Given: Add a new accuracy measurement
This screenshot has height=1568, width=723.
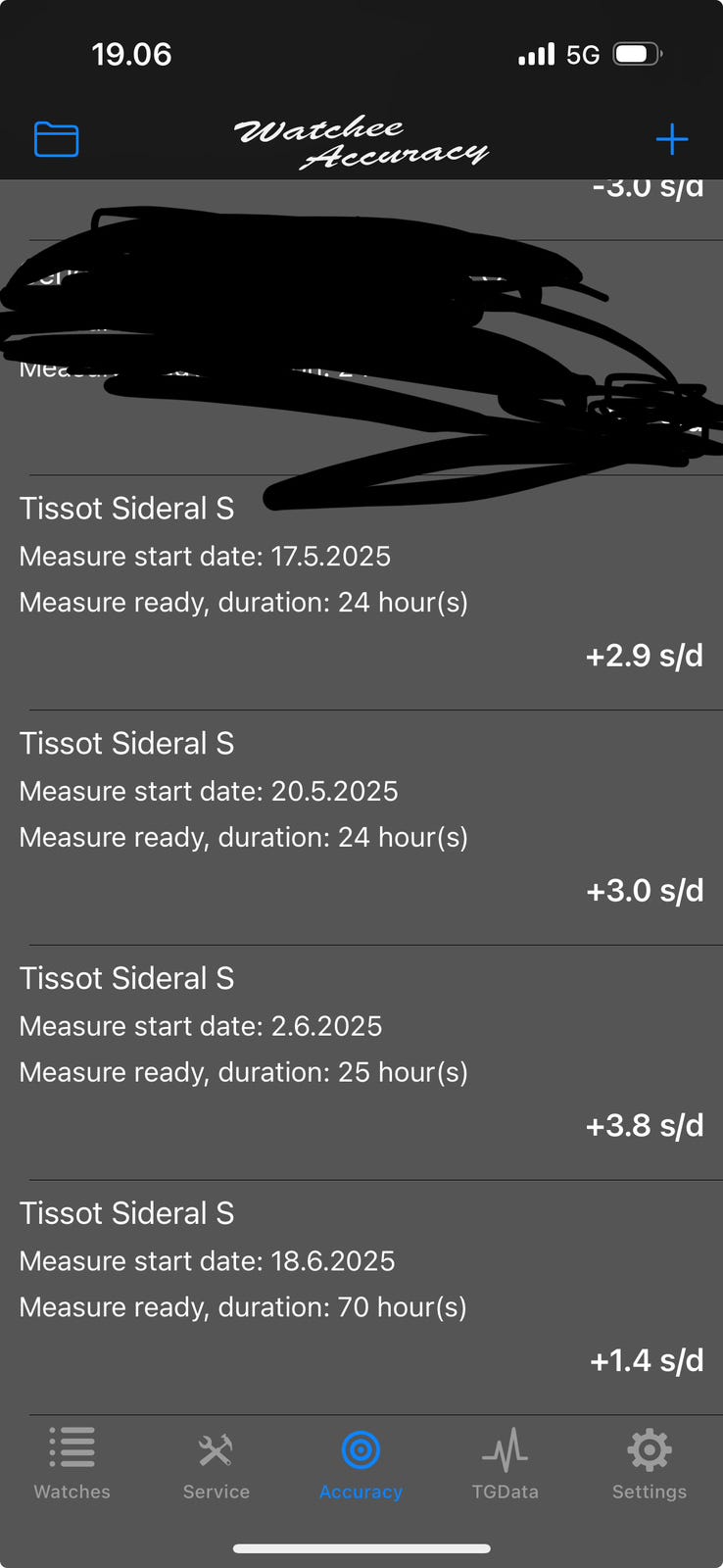Looking at the screenshot, I should (672, 139).
